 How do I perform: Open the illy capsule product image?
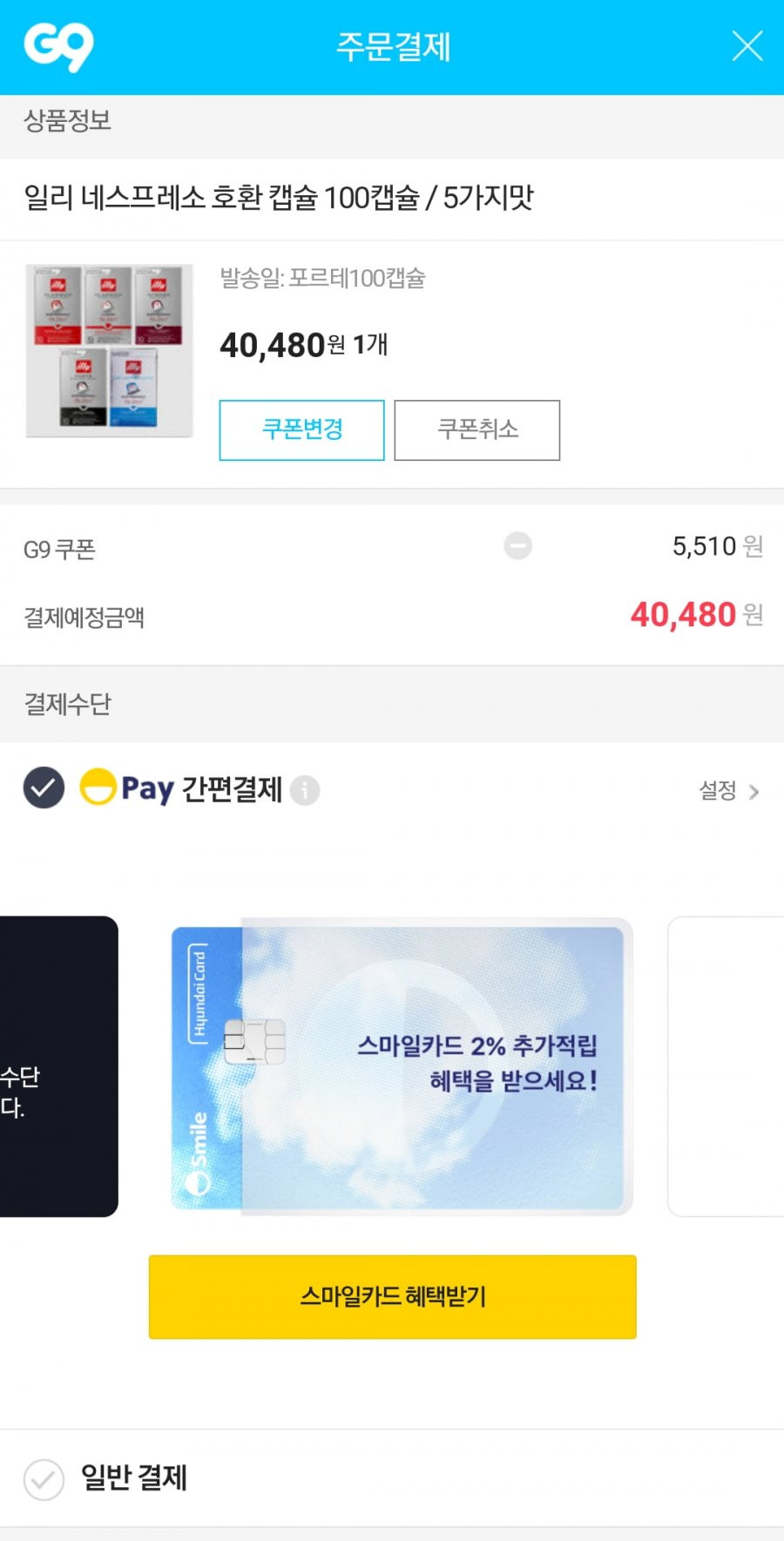[x=109, y=350]
